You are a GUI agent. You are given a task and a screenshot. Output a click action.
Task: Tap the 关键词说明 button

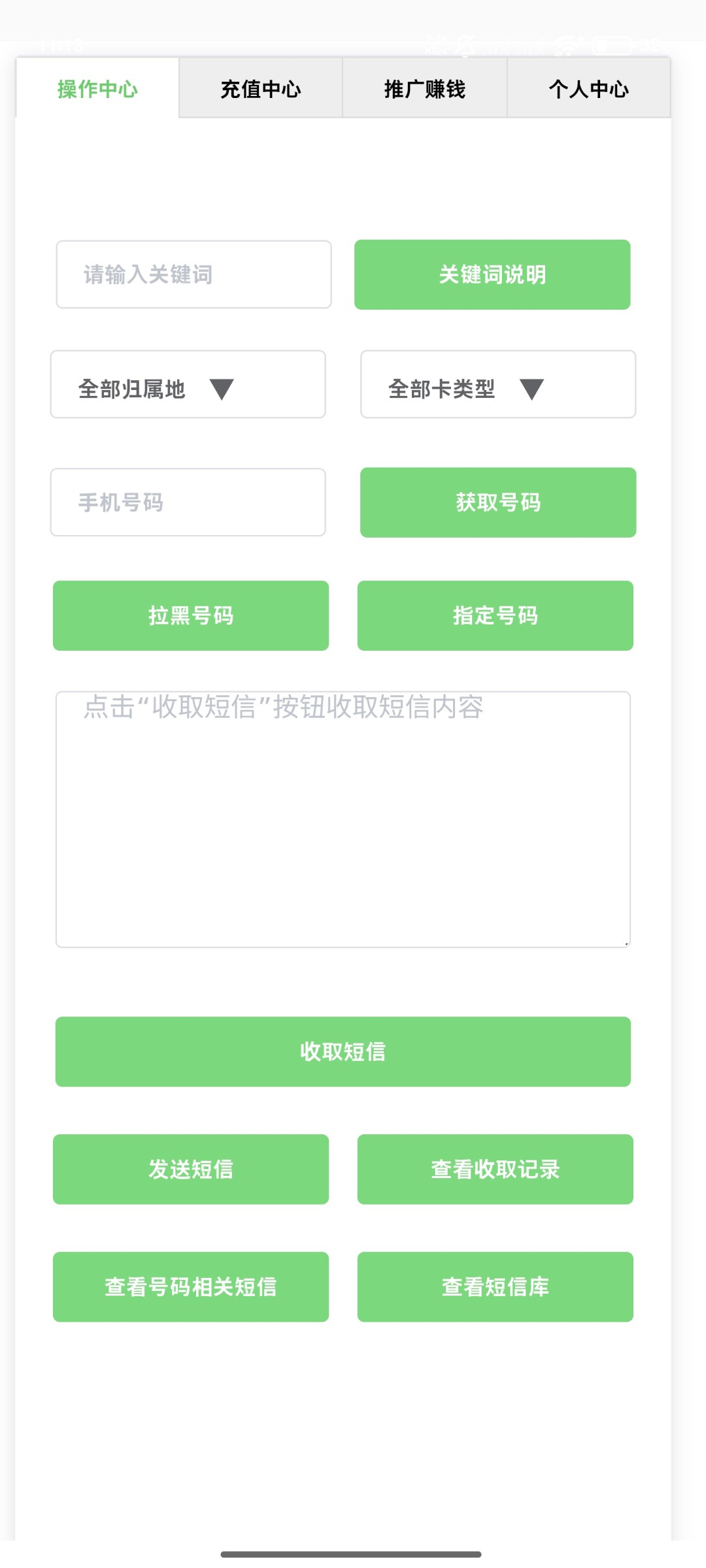[x=492, y=274]
